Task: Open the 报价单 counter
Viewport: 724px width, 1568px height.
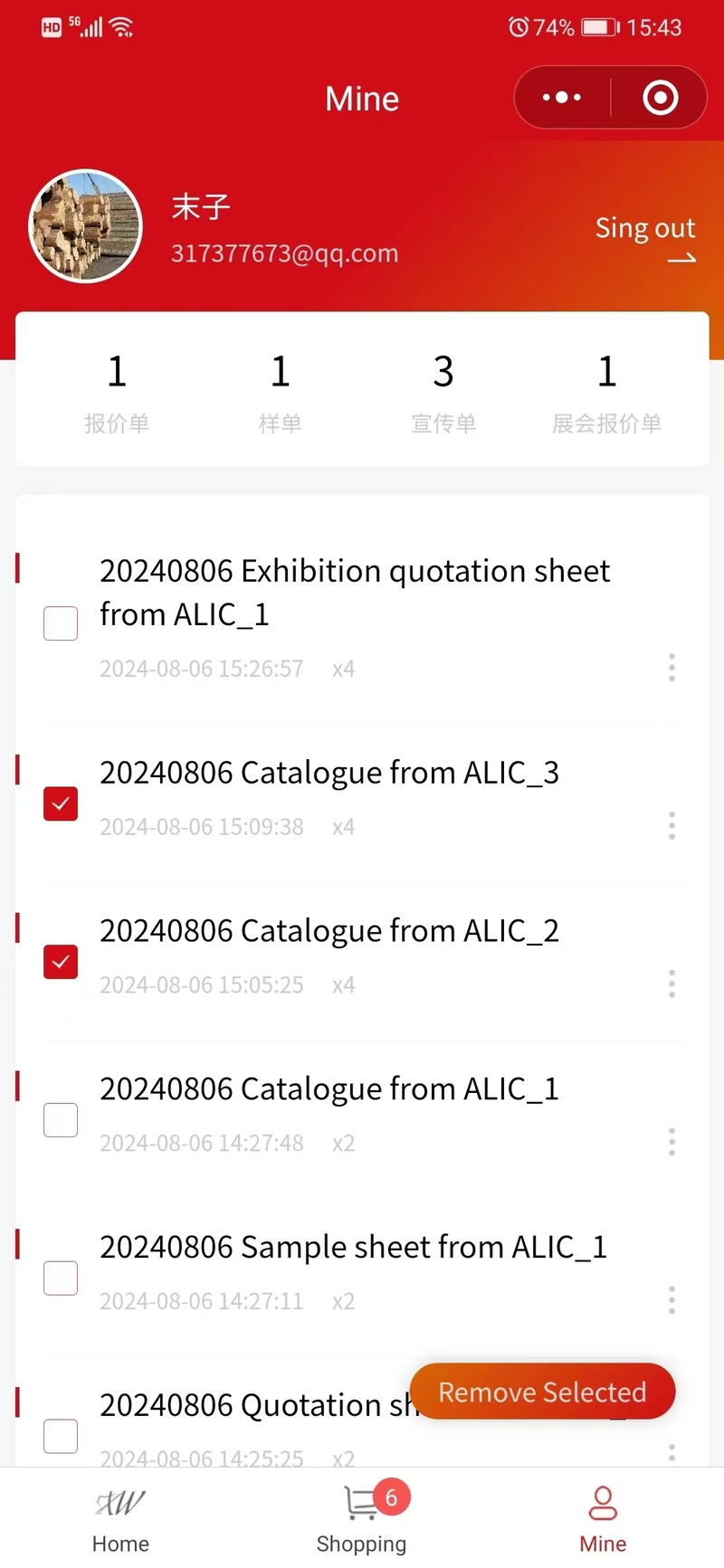Action: tap(117, 391)
